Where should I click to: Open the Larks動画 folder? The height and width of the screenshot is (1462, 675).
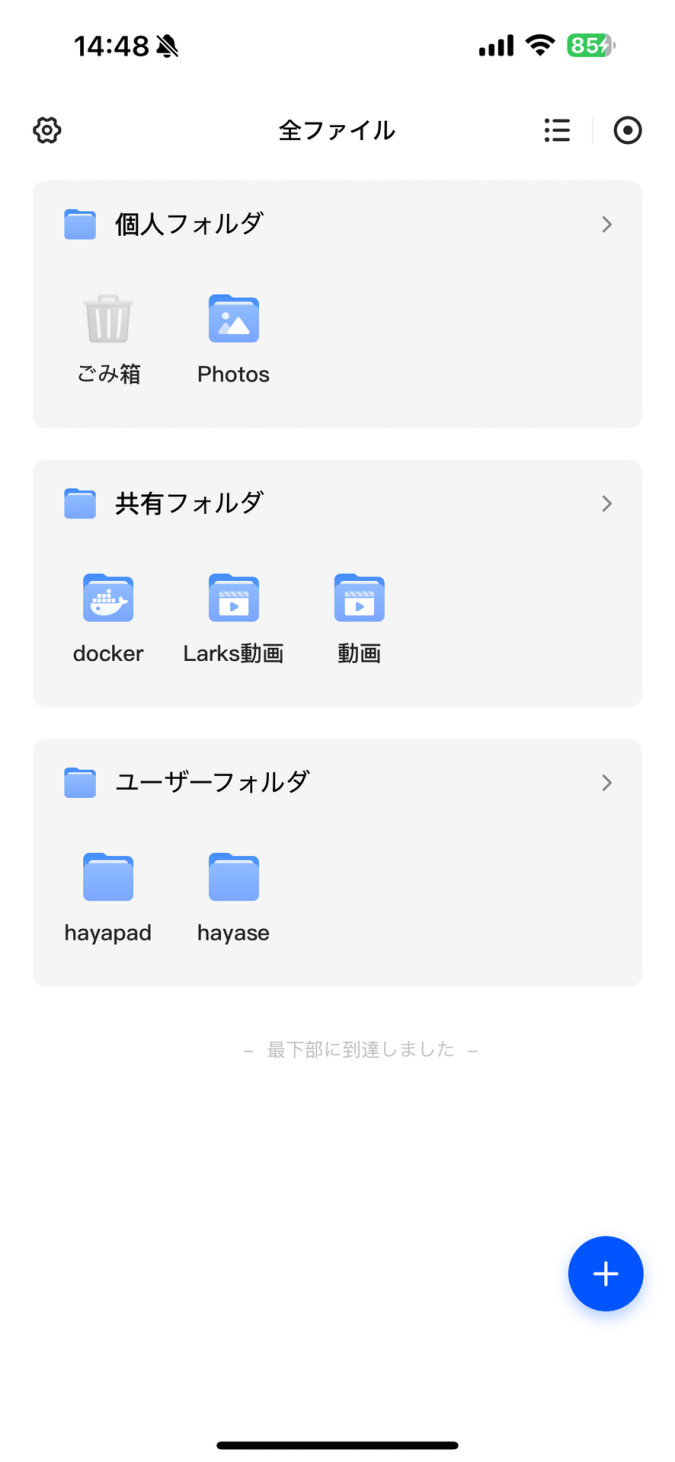(x=233, y=619)
